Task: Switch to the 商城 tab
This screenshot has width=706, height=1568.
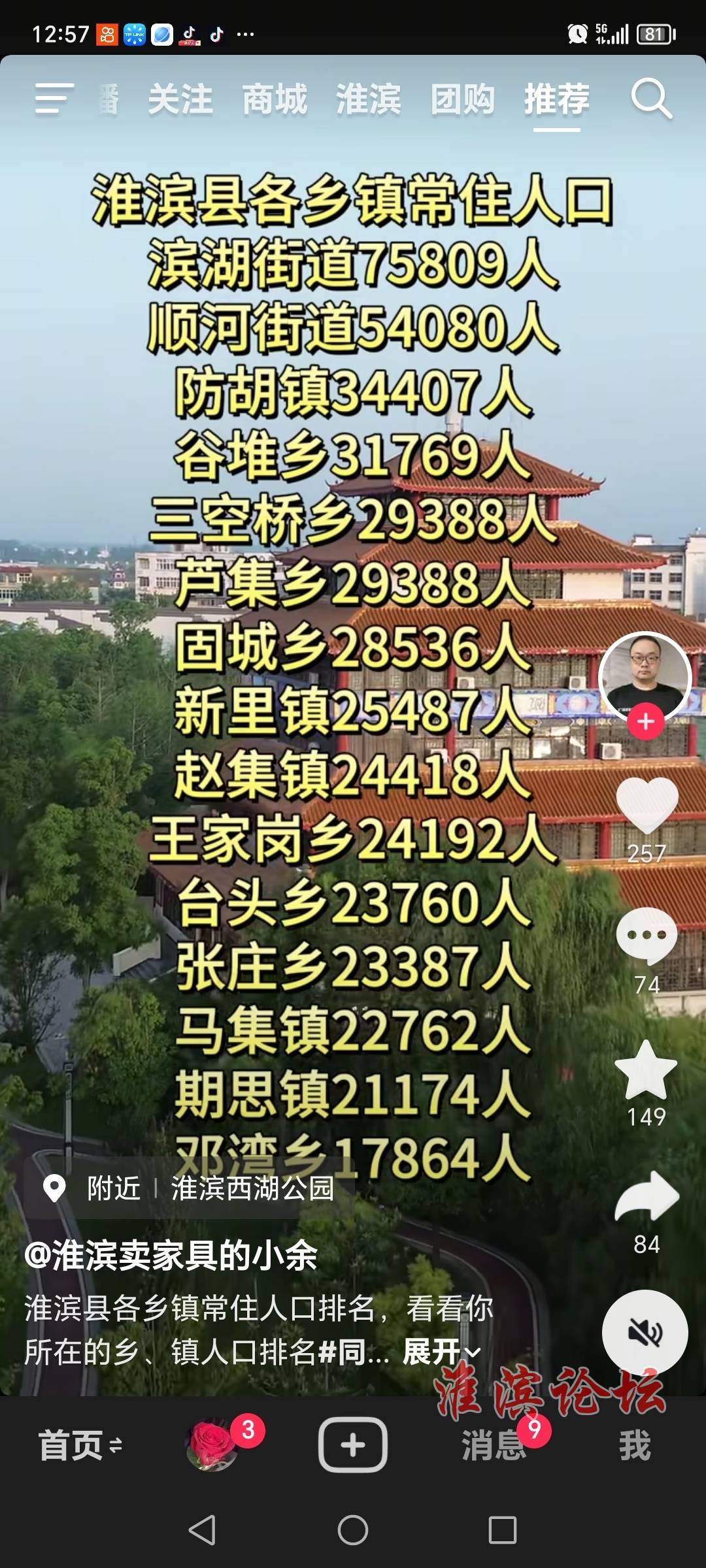Action: [275, 100]
